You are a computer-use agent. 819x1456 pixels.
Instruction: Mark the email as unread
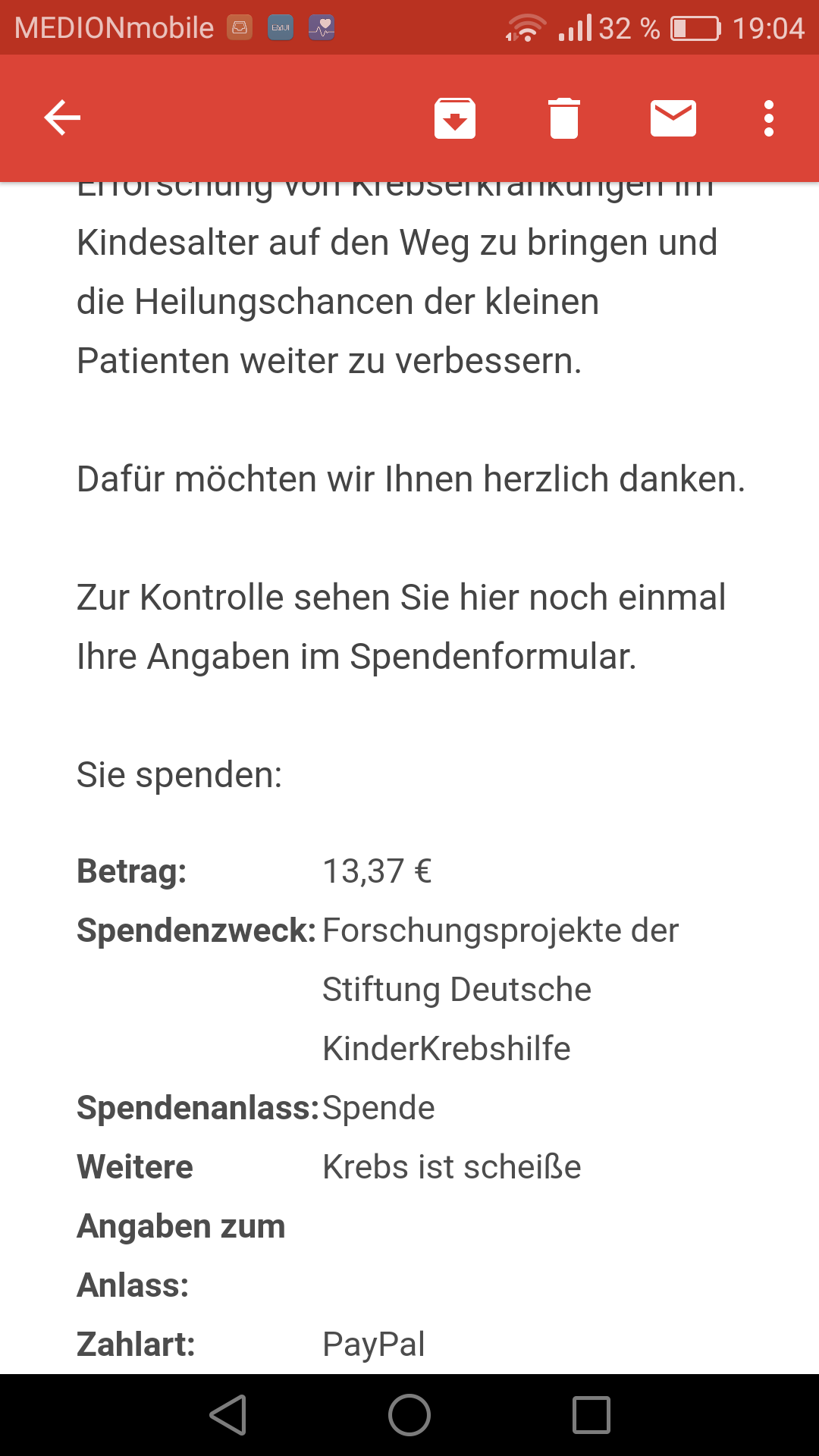coord(673,118)
